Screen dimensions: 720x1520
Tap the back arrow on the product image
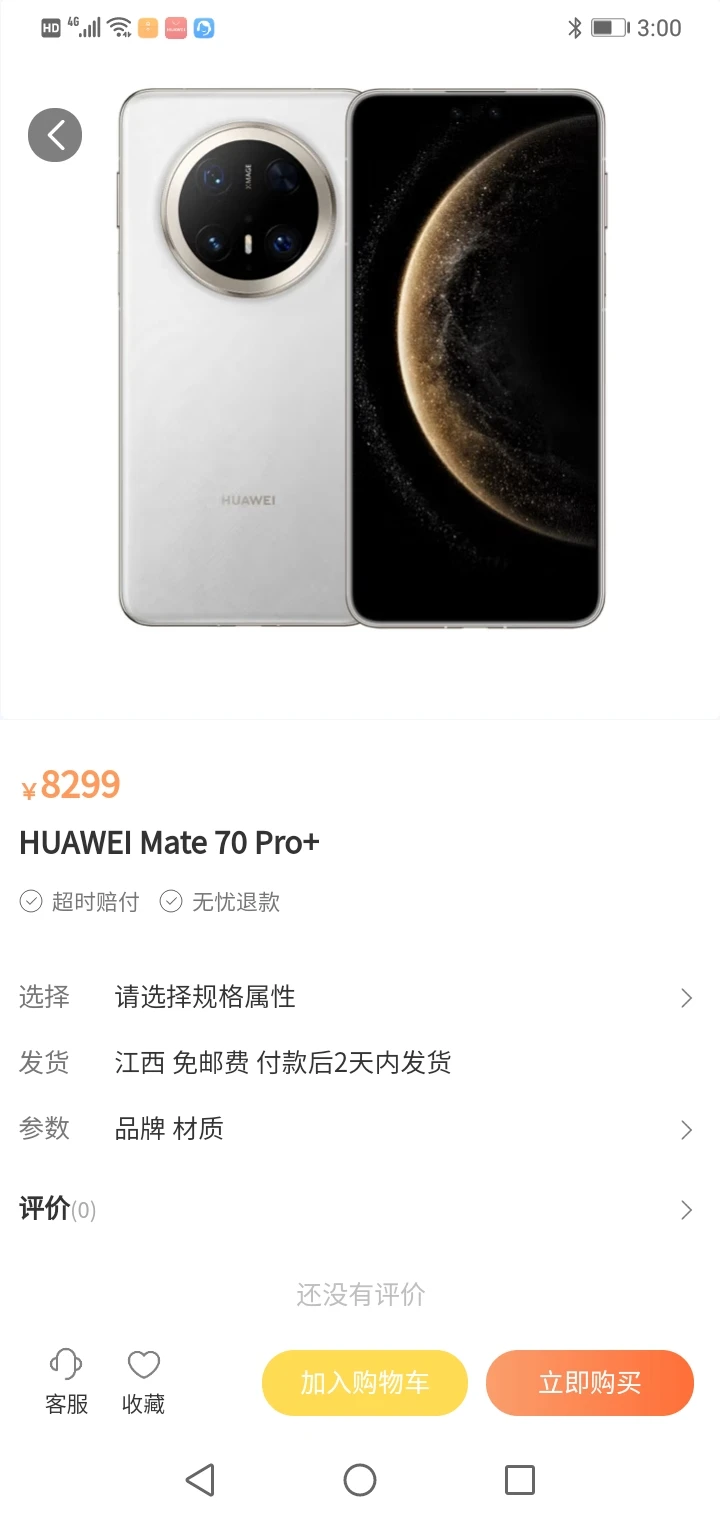coord(55,134)
